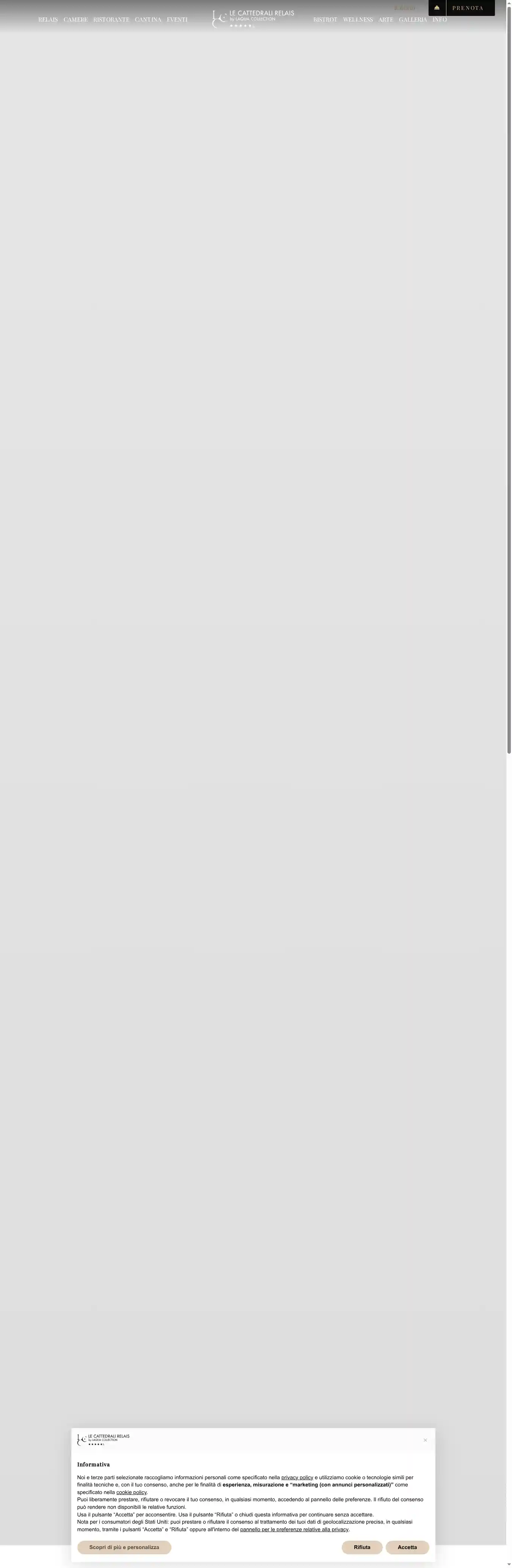
Task: Close the cookie Informativa banner
Action: tap(425, 1439)
